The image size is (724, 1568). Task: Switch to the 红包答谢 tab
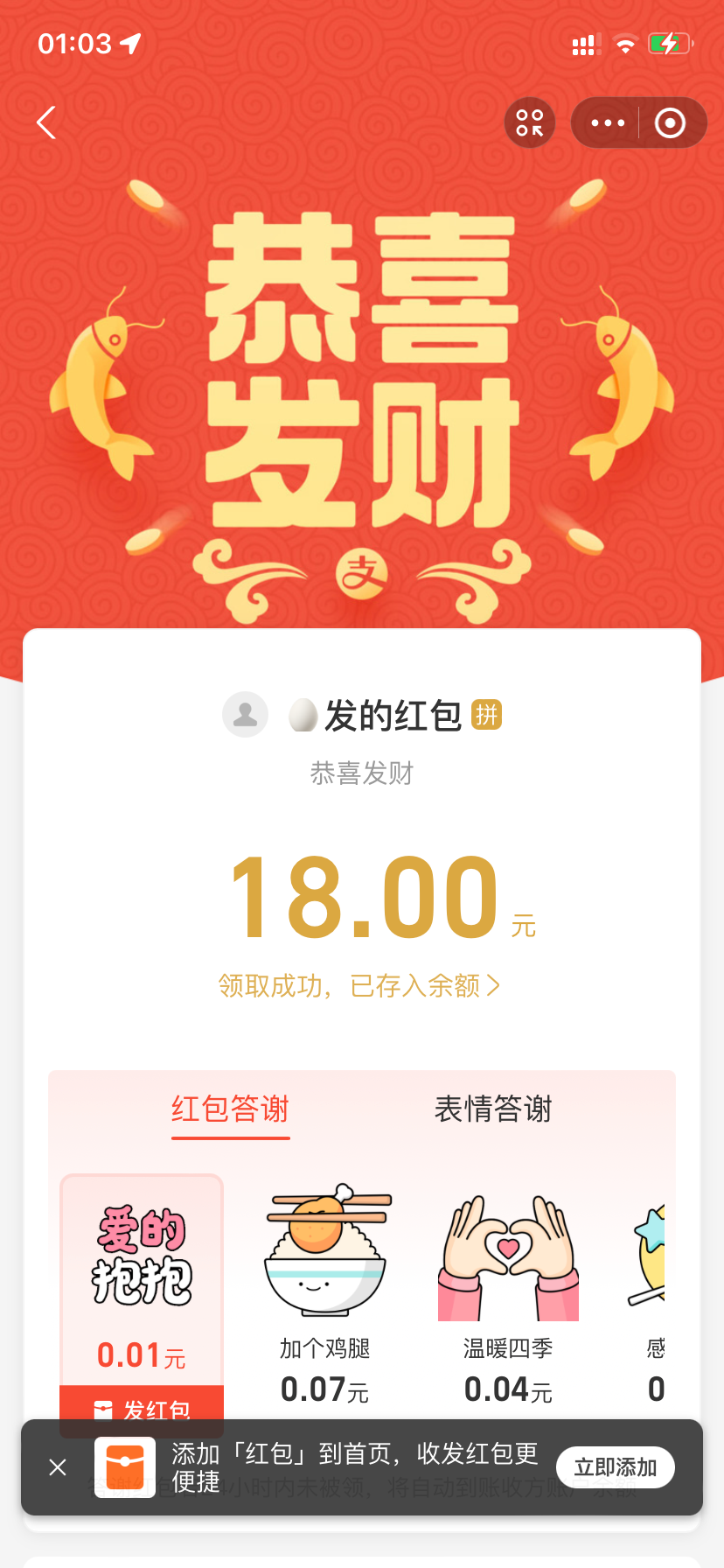pyautogui.click(x=230, y=1109)
